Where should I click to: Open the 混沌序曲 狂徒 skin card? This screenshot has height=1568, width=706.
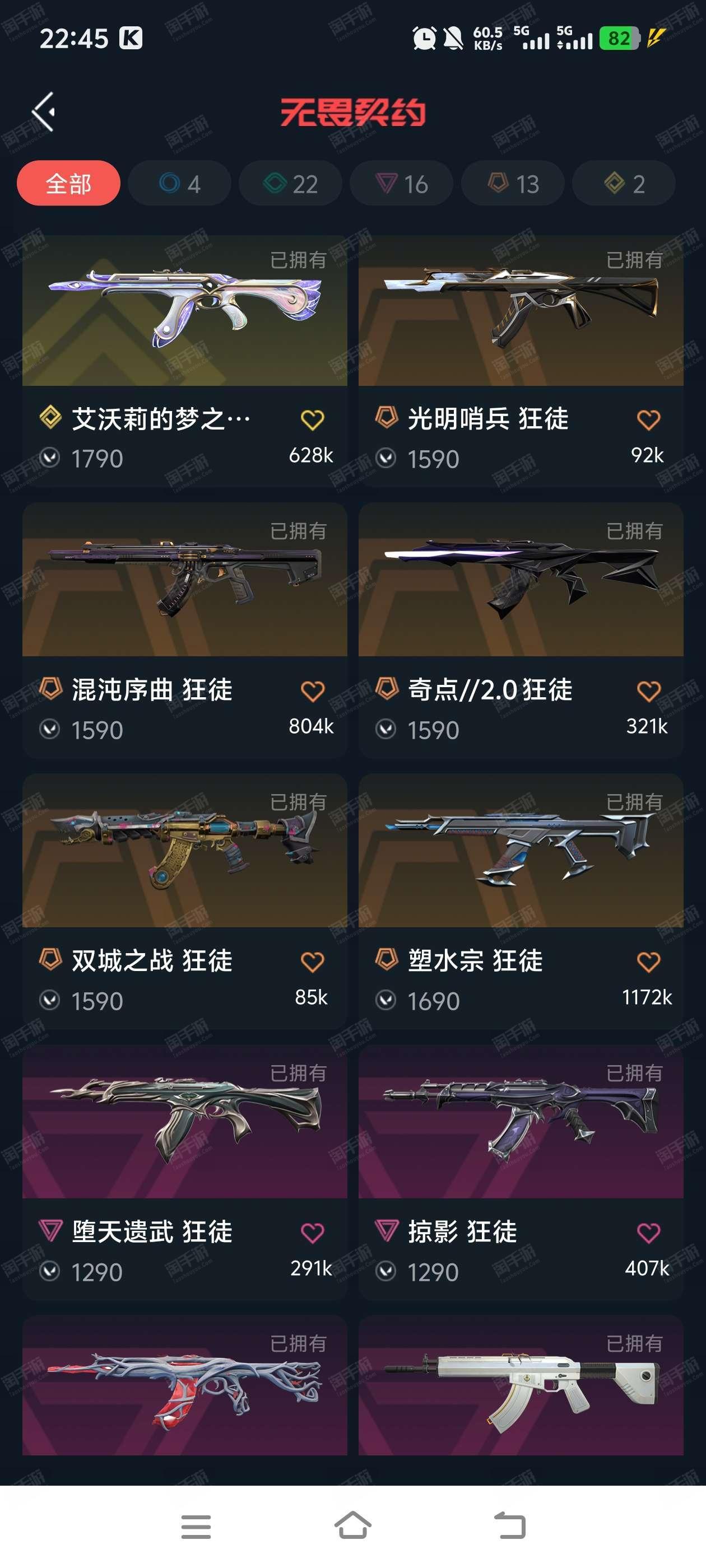pos(184,631)
